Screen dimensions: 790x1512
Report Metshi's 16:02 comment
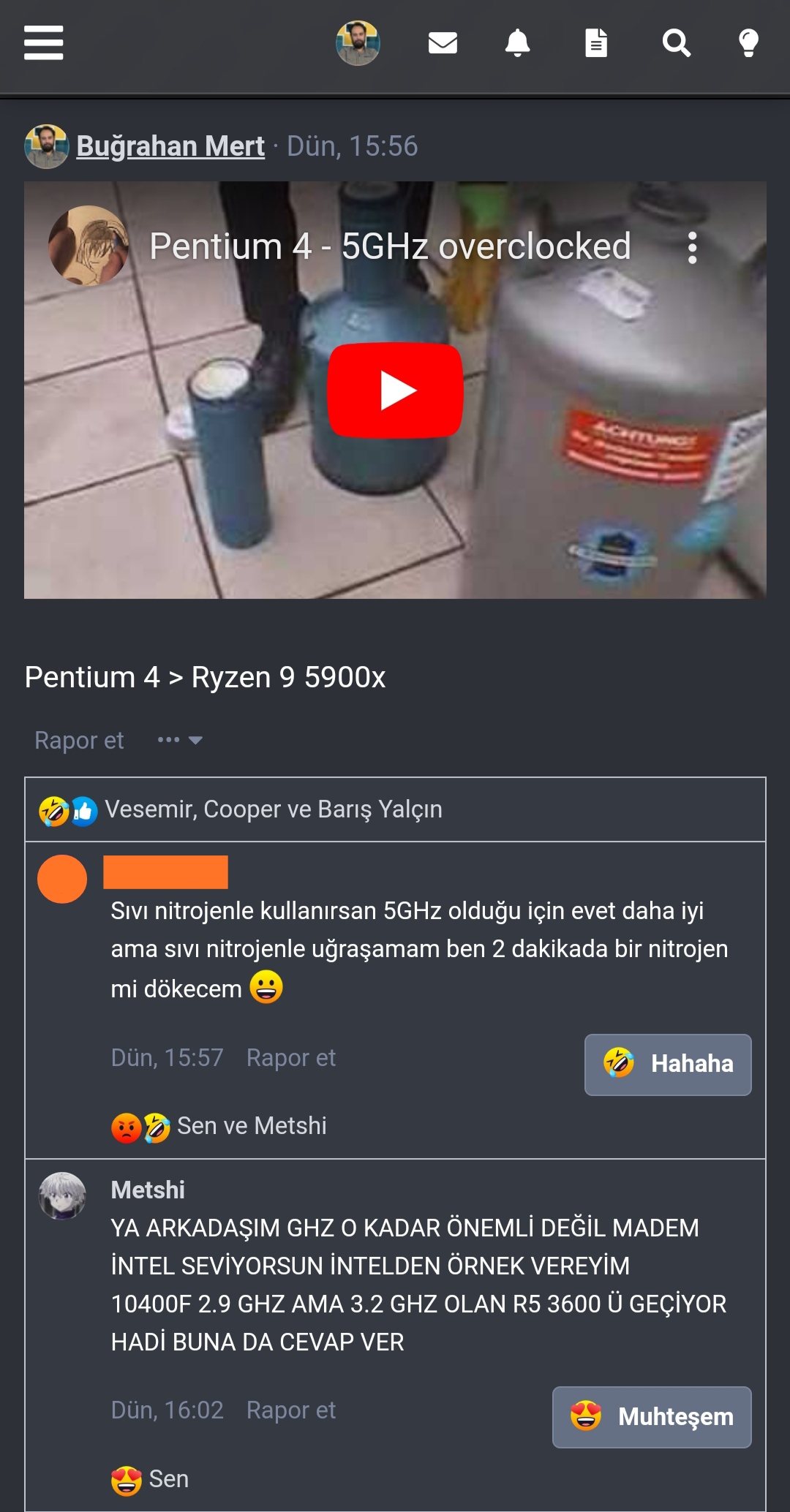click(290, 1410)
